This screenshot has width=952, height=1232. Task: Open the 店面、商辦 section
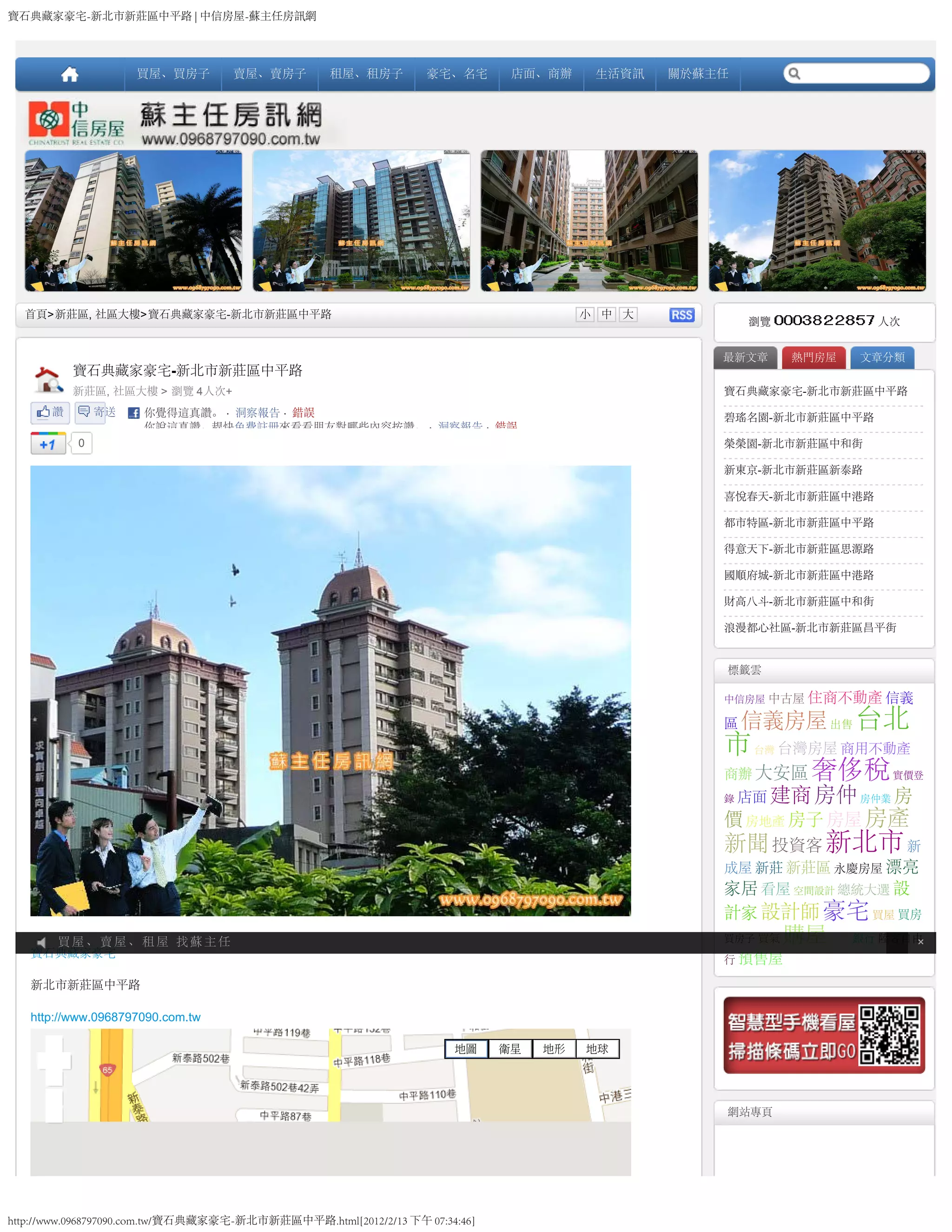[541, 74]
